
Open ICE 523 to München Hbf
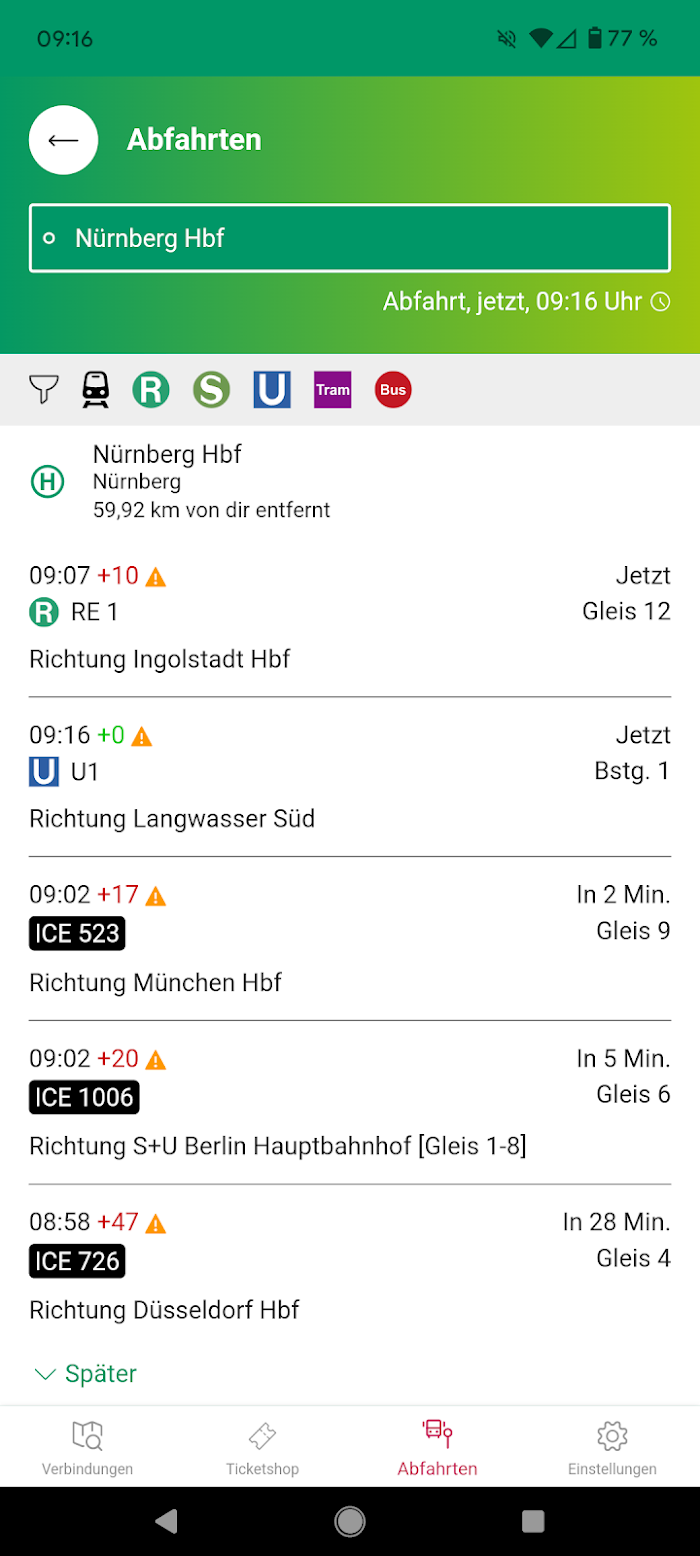350,939
